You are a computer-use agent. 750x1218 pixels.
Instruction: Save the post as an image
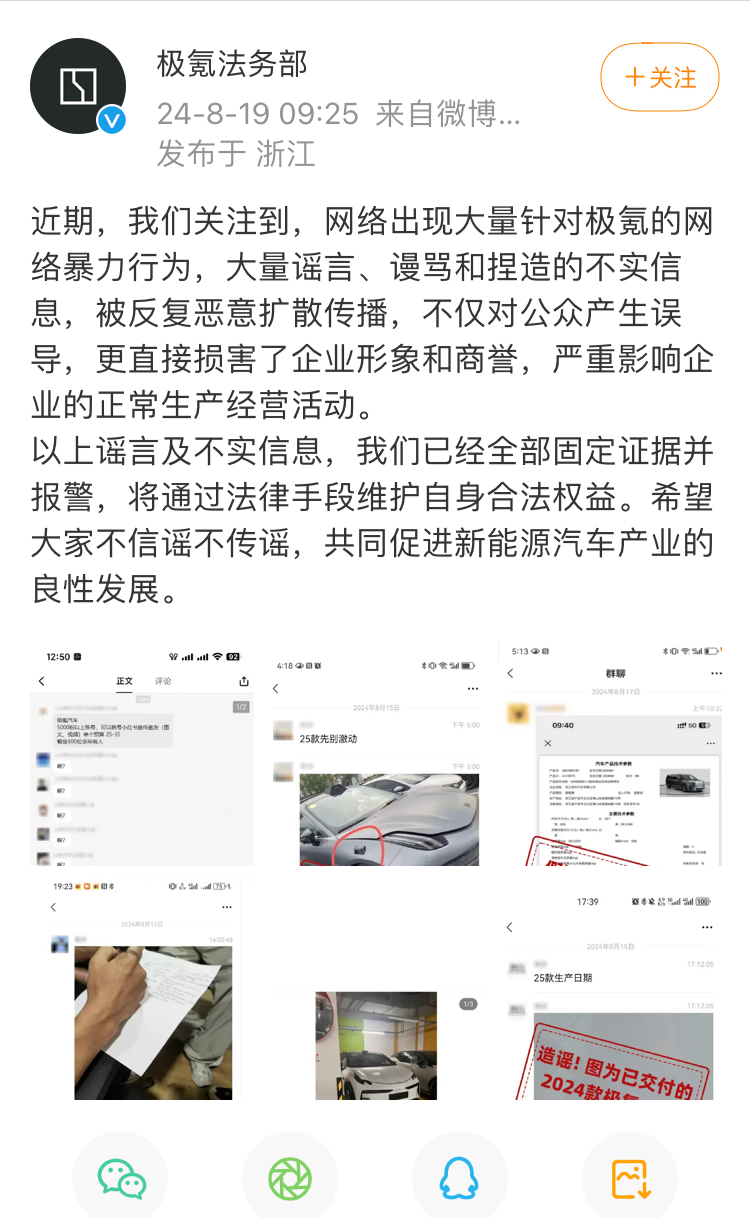(631, 1178)
